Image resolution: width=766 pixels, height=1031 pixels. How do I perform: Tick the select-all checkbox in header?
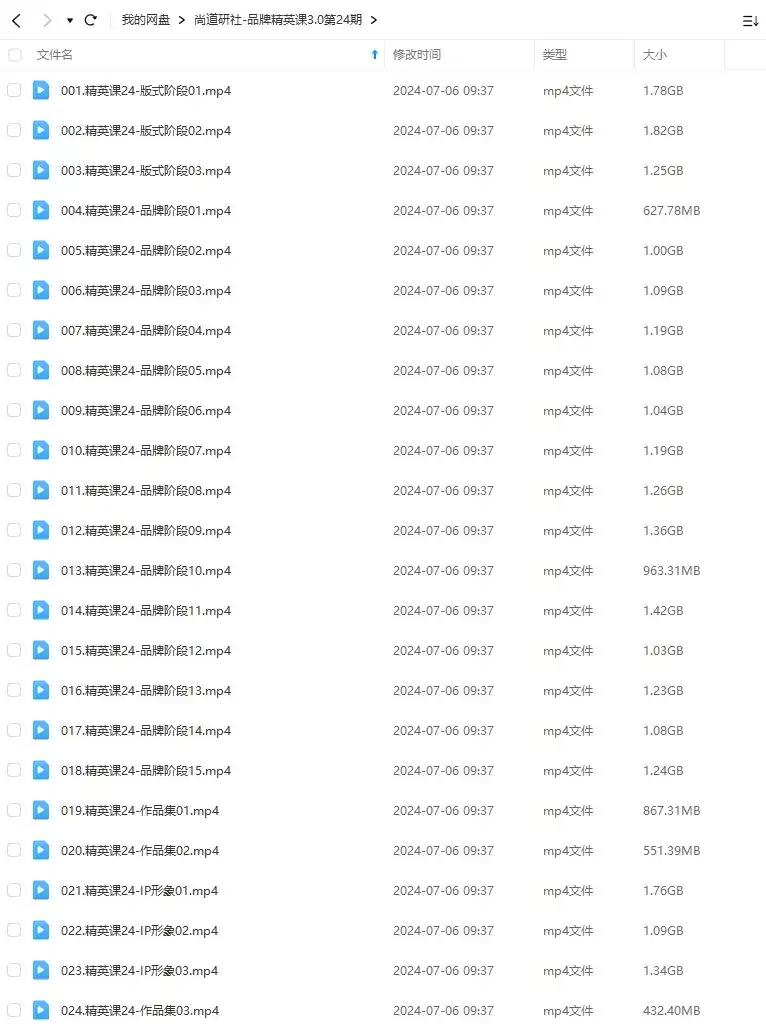14,55
